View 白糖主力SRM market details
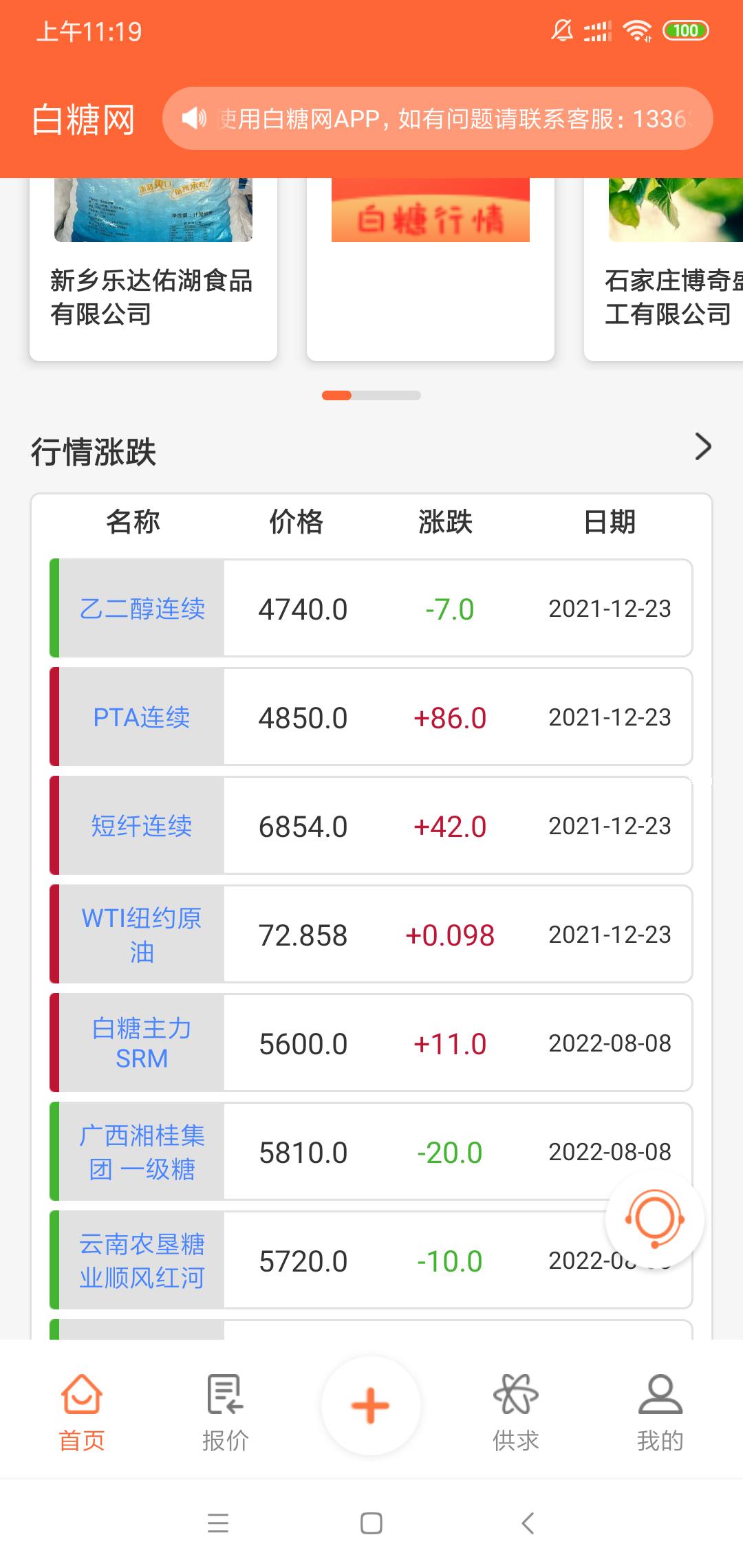The height and width of the screenshot is (1568, 743). pyautogui.click(x=371, y=1043)
